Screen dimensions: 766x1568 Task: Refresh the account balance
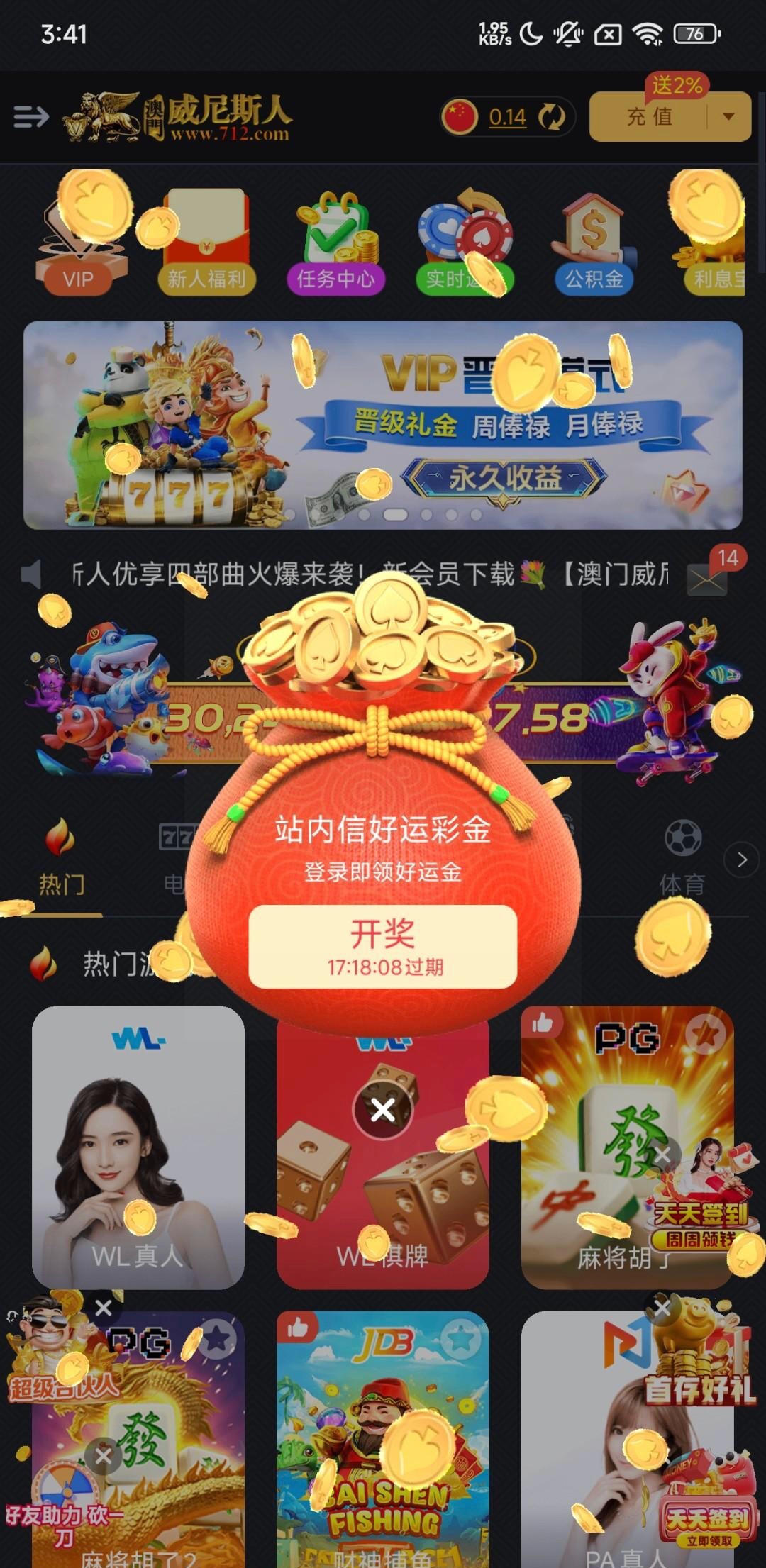(x=551, y=116)
